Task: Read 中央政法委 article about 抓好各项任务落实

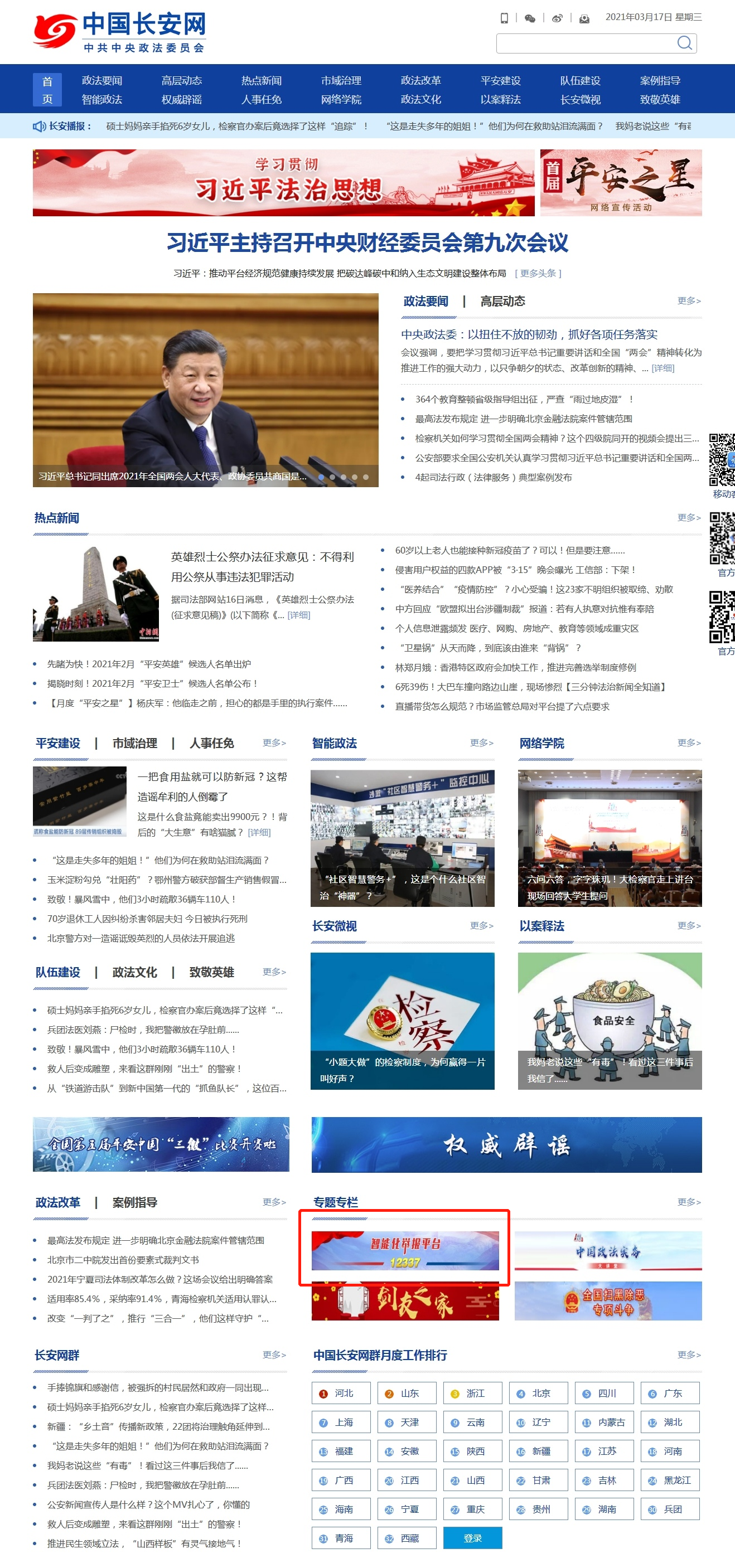Action: pos(529,334)
